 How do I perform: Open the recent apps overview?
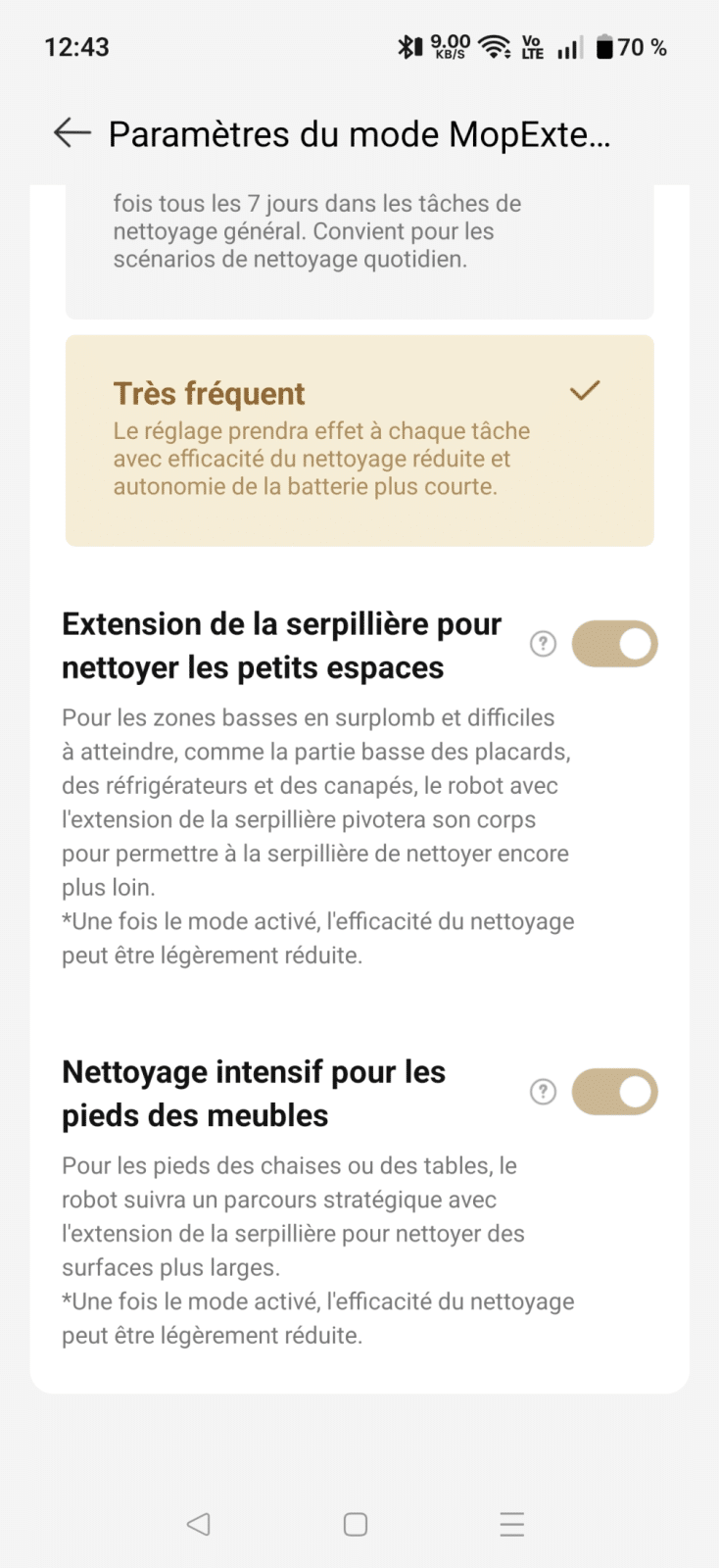[511, 1524]
